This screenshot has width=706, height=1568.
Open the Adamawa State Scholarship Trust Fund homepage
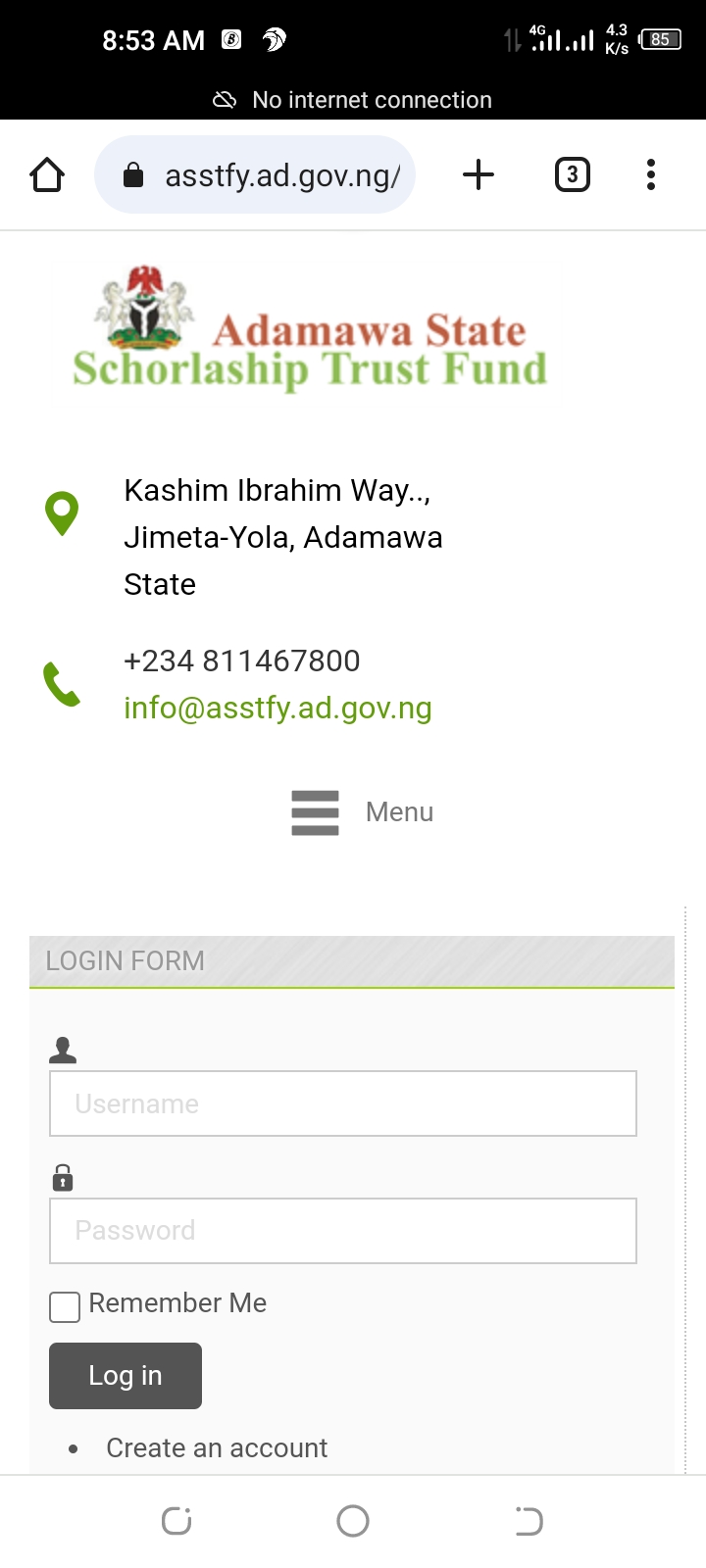coord(310,333)
